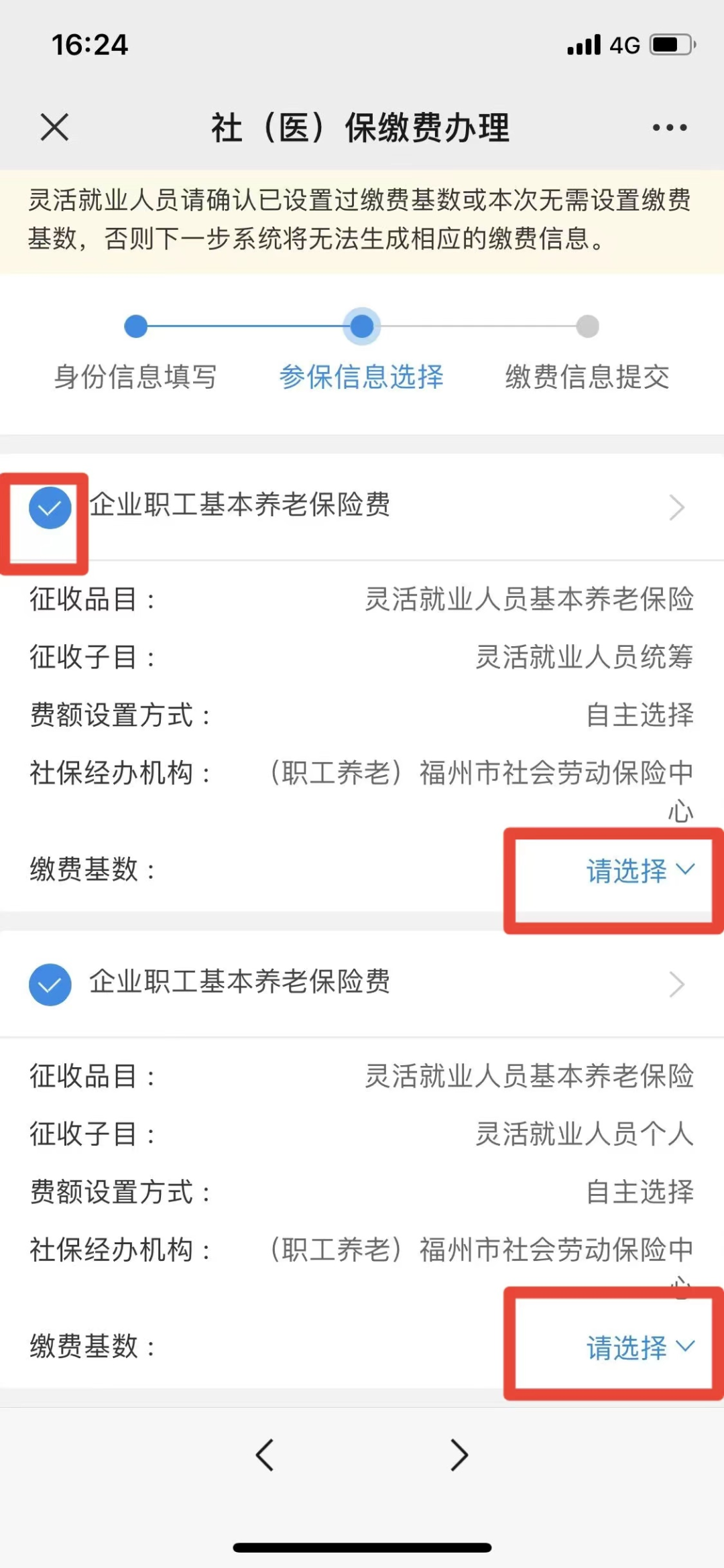This screenshot has height=1568, width=724.
Task: Open the three-dot more menu
Action: point(670,127)
